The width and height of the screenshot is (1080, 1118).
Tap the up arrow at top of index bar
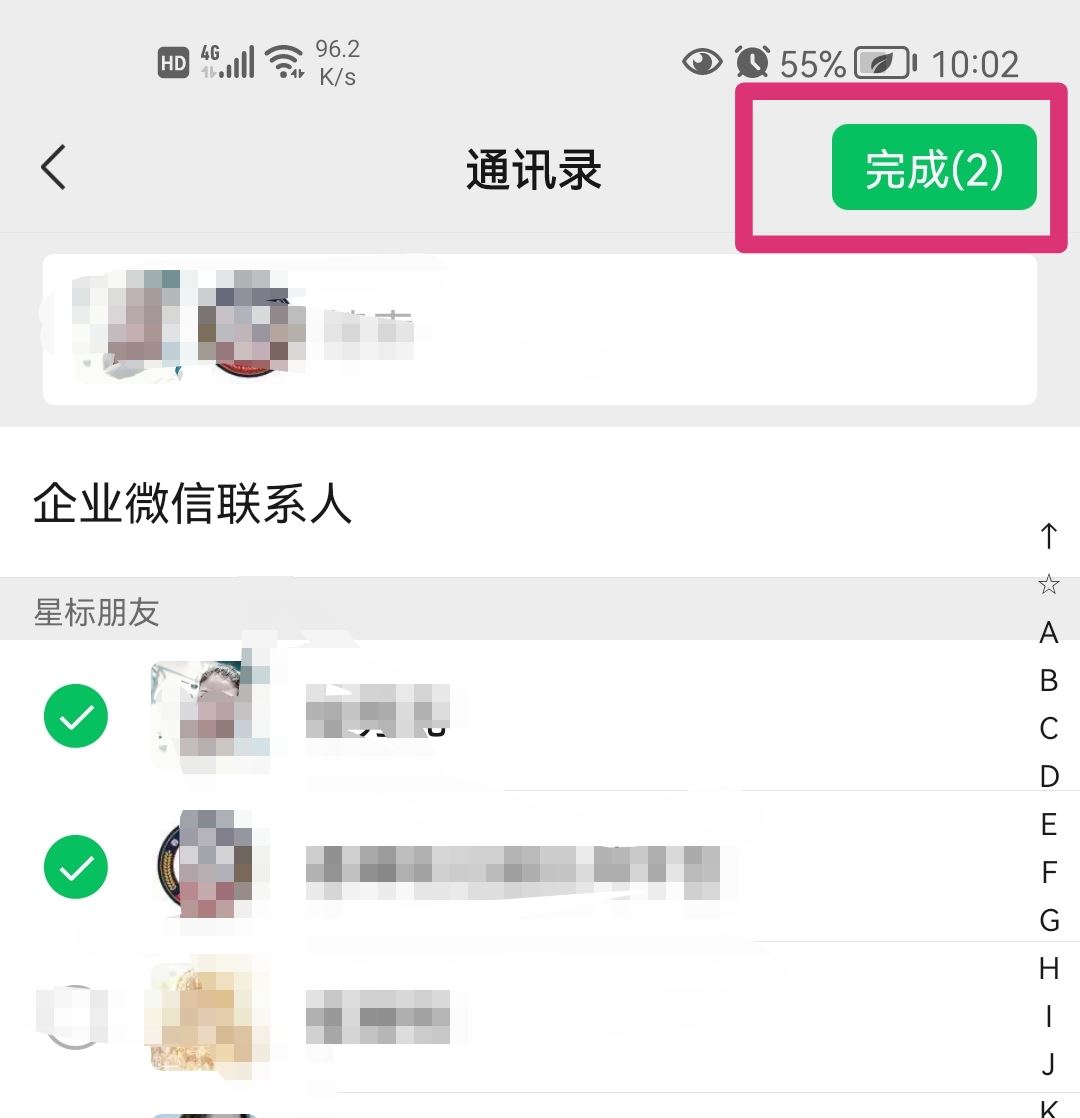(1047, 536)
